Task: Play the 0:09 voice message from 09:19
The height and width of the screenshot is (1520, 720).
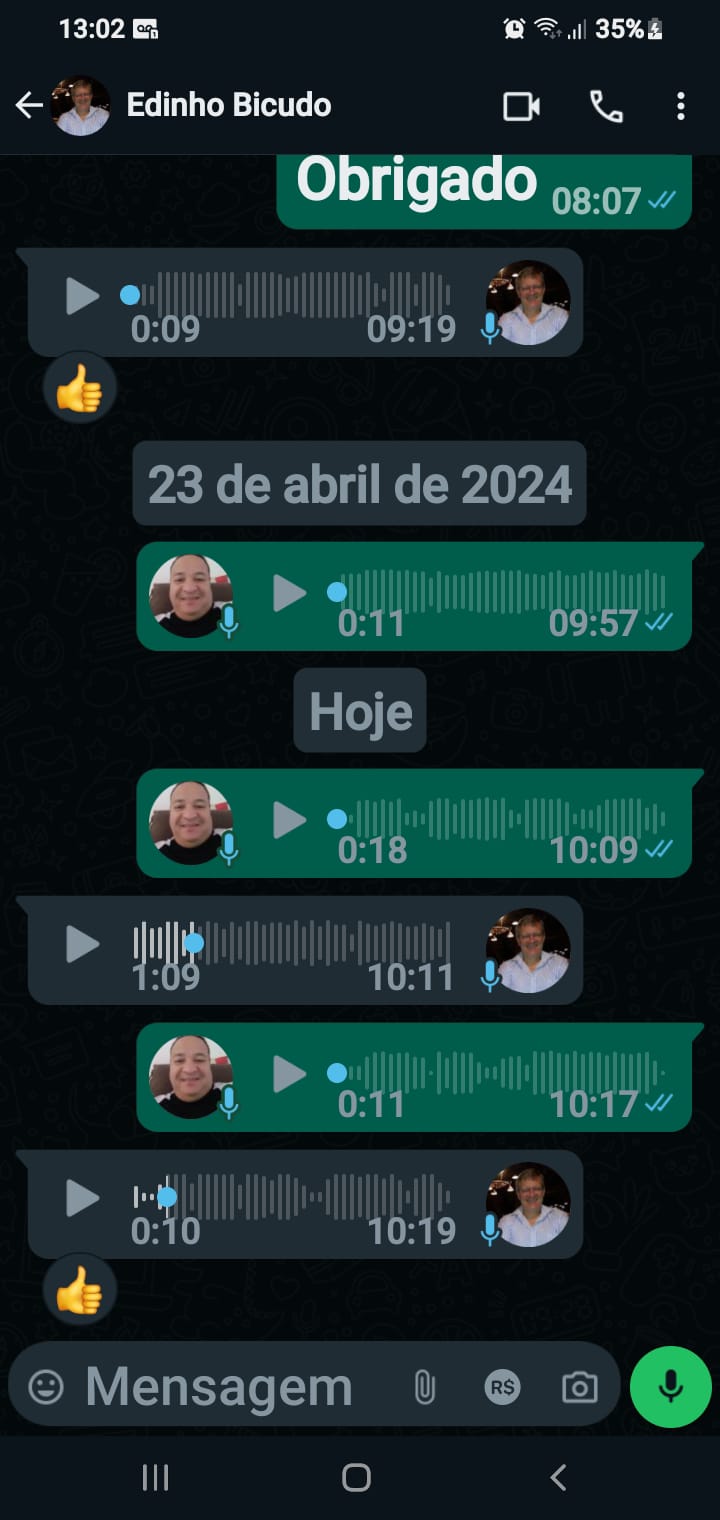Action: point(82,296)
